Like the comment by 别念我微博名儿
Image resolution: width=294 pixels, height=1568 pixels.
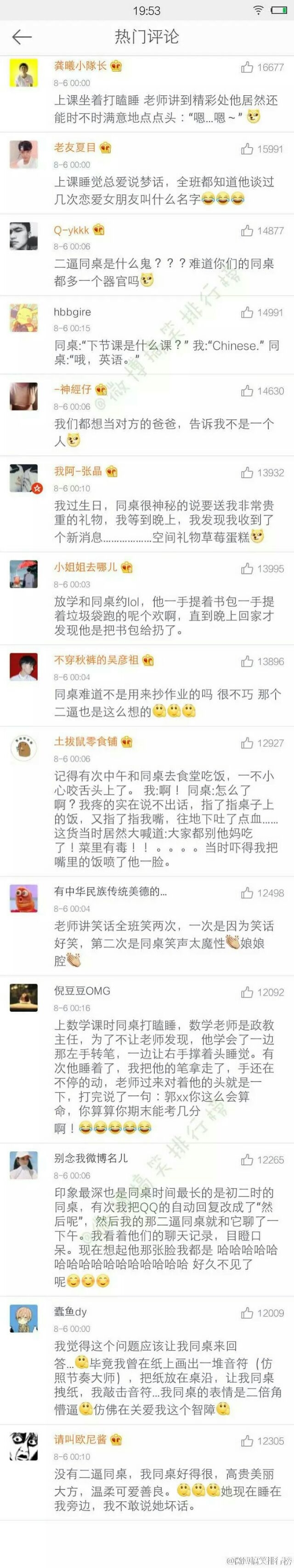(247, 1160)
